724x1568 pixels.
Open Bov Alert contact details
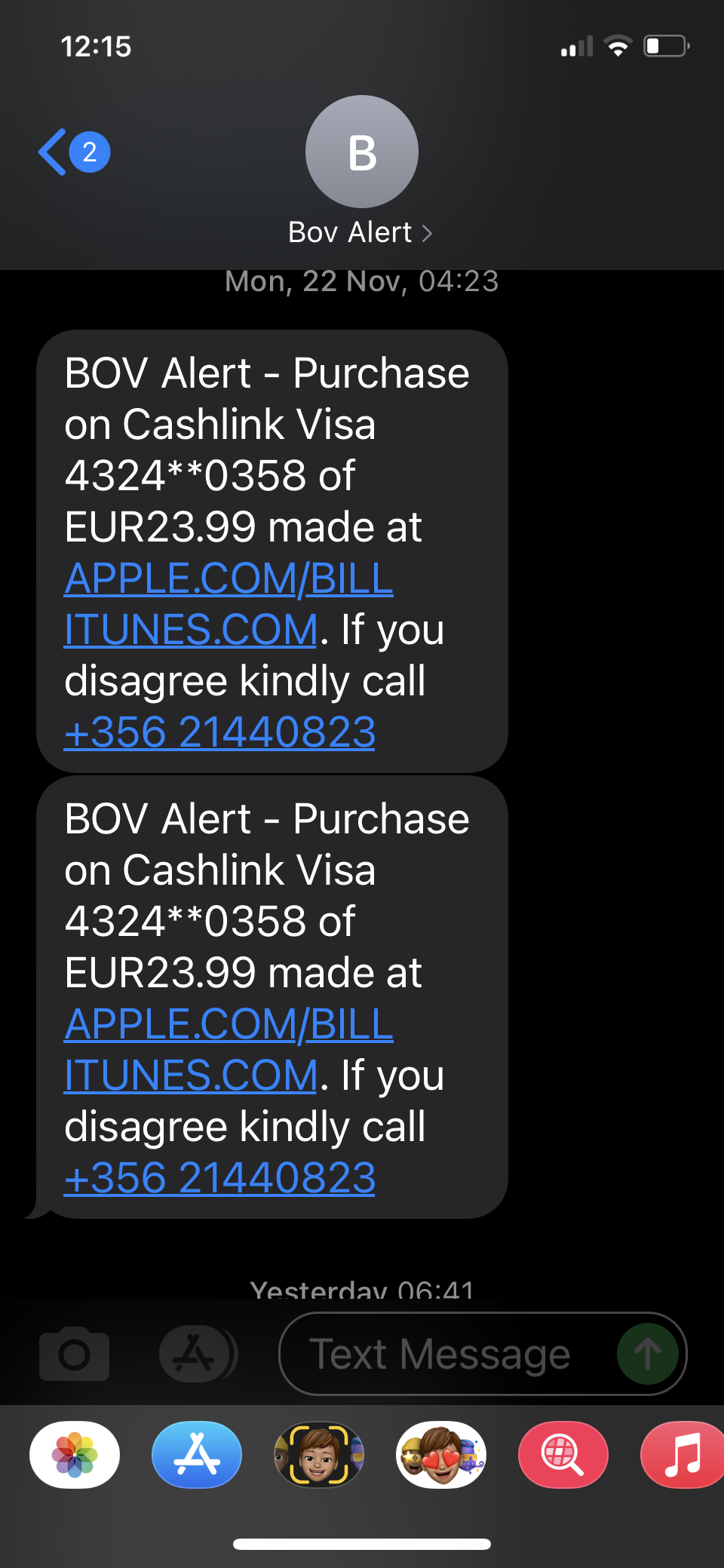pyautogui.click(x=361, y=232)
